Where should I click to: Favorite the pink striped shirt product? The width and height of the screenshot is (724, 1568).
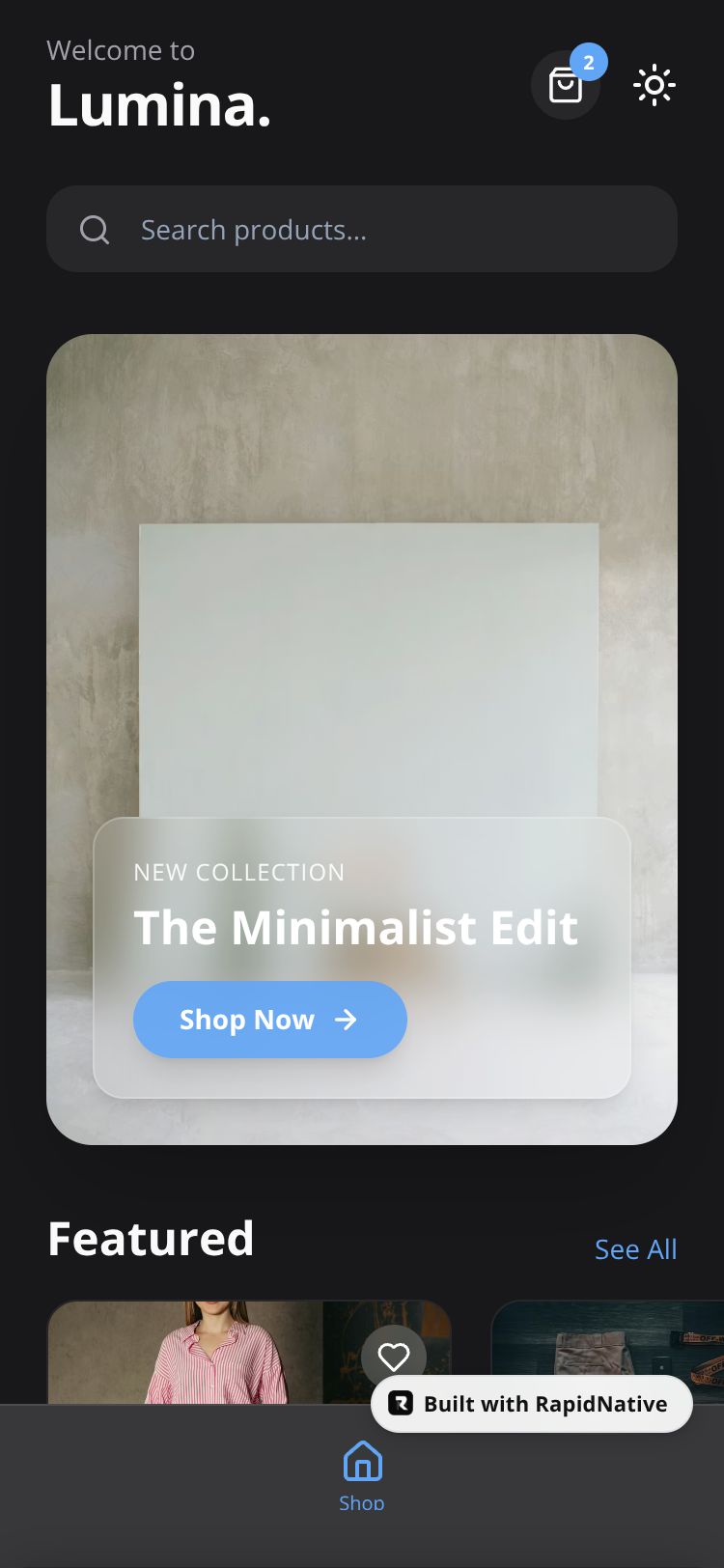click(x=394, y=1357)
